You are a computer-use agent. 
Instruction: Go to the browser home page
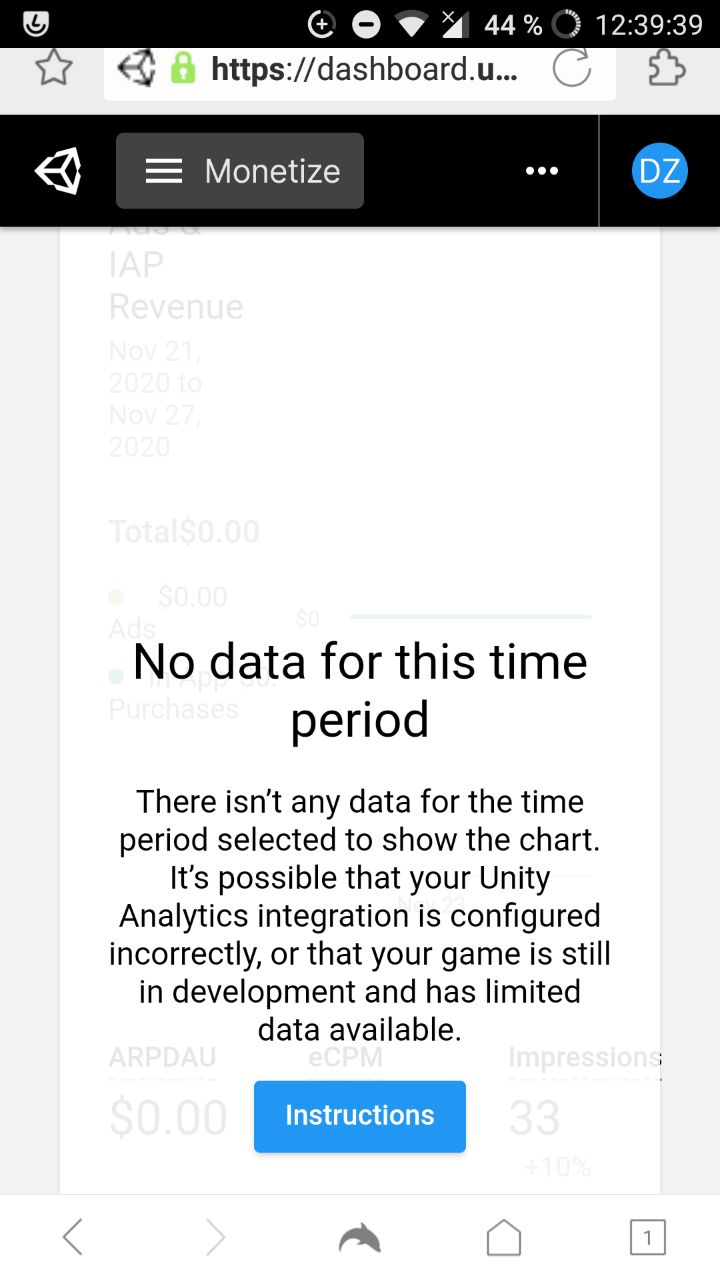(x=504, y=1238)
